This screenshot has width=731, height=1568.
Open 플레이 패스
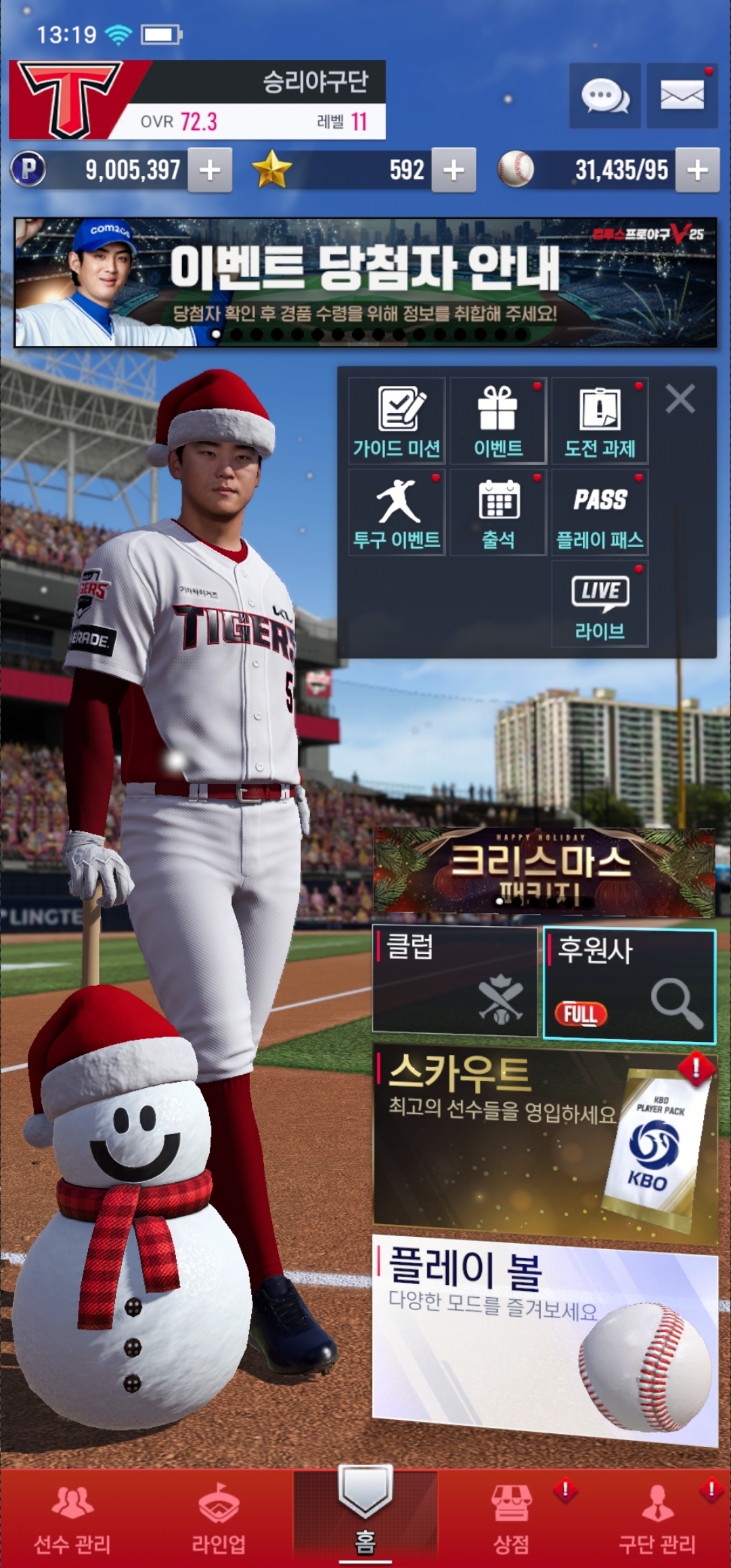(x=600, y=512)
